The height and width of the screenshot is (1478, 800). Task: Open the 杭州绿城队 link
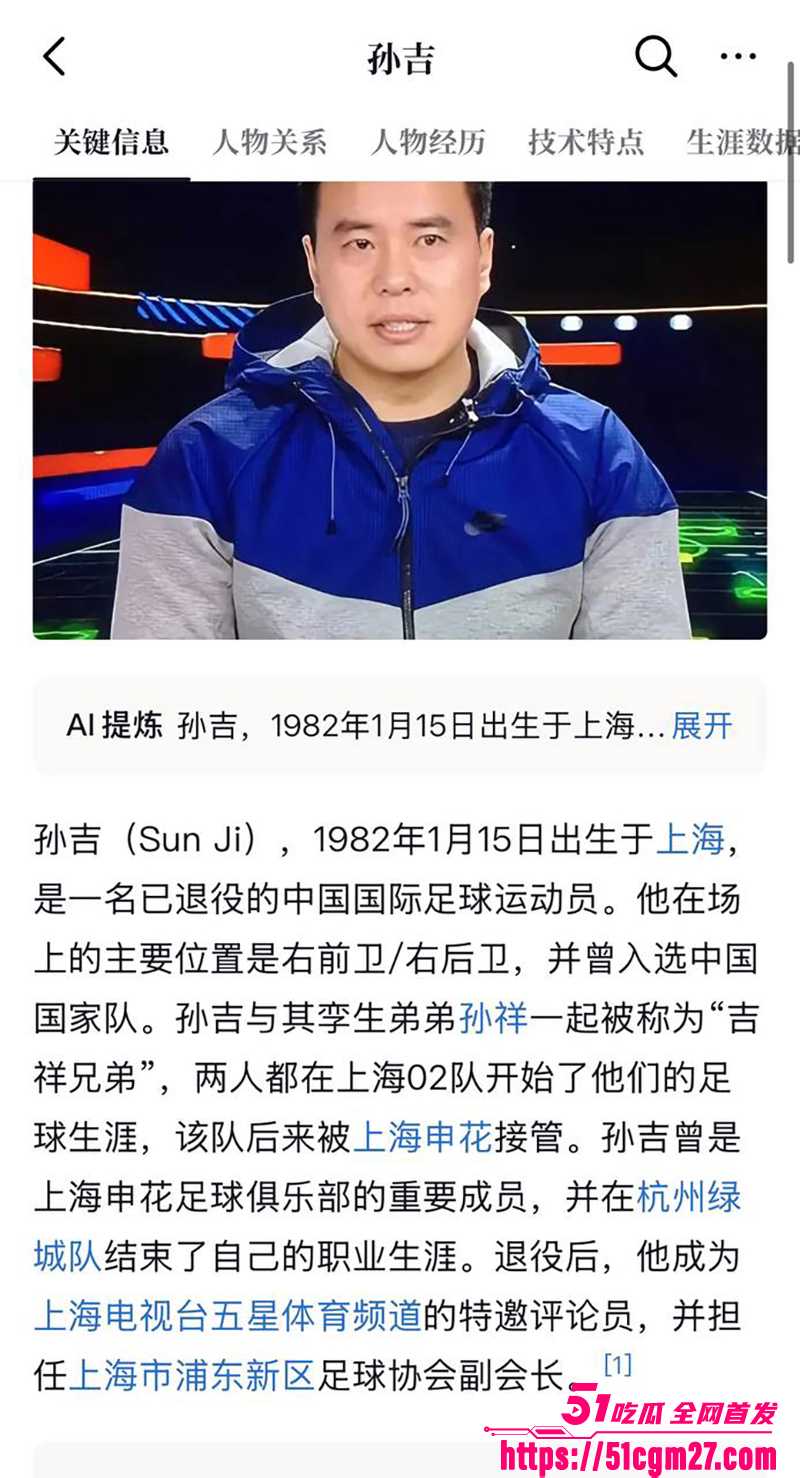pyautogui.click(x=690, y=1198)
